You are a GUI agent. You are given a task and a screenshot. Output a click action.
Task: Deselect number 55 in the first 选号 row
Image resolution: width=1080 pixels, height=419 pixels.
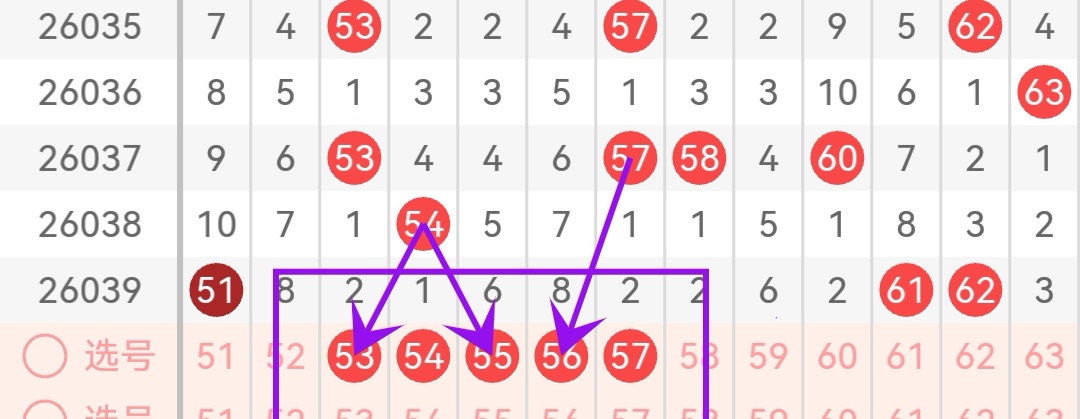point(493,357)
